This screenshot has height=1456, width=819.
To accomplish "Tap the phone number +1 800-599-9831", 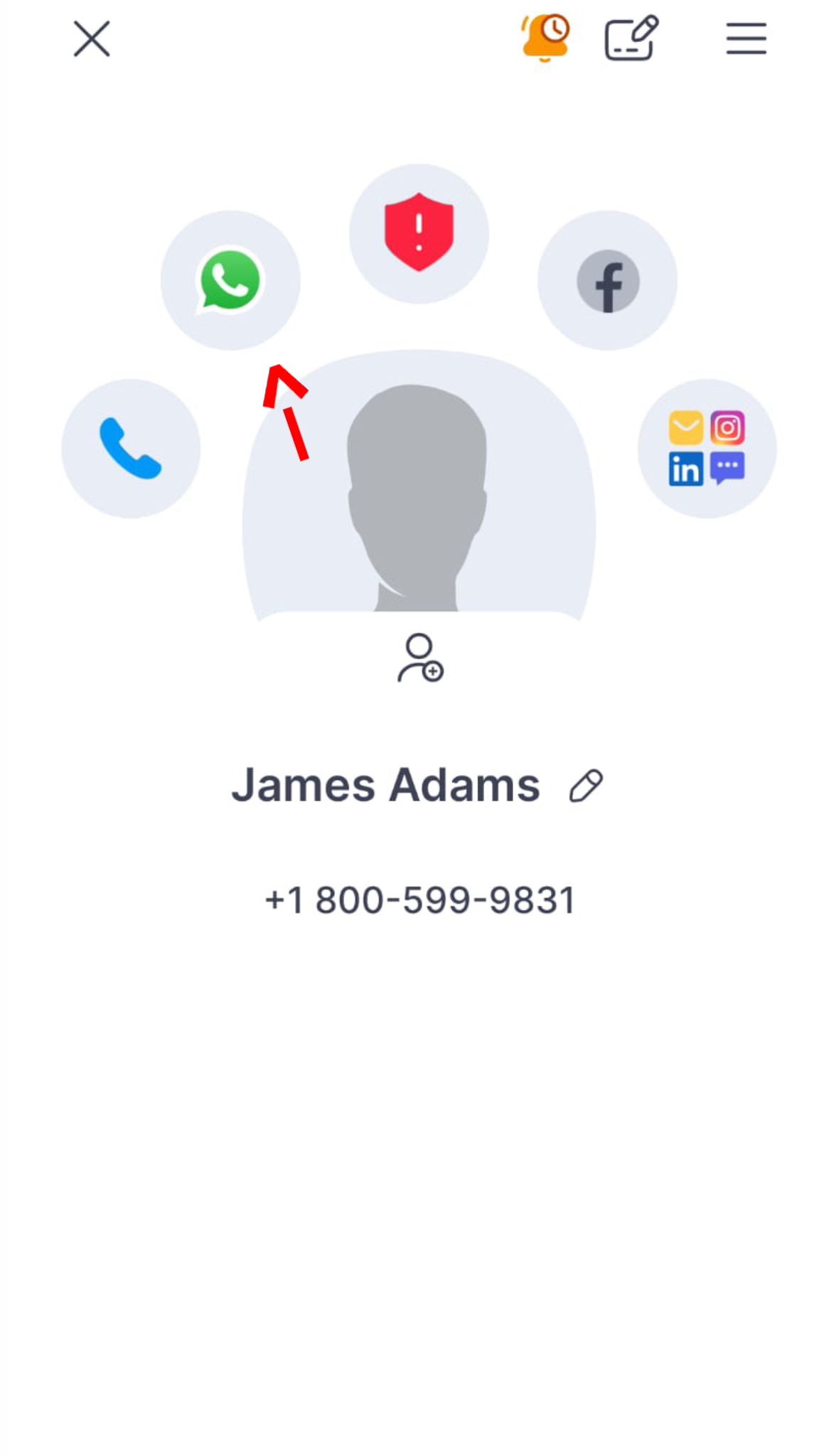I will coord(419,900).
